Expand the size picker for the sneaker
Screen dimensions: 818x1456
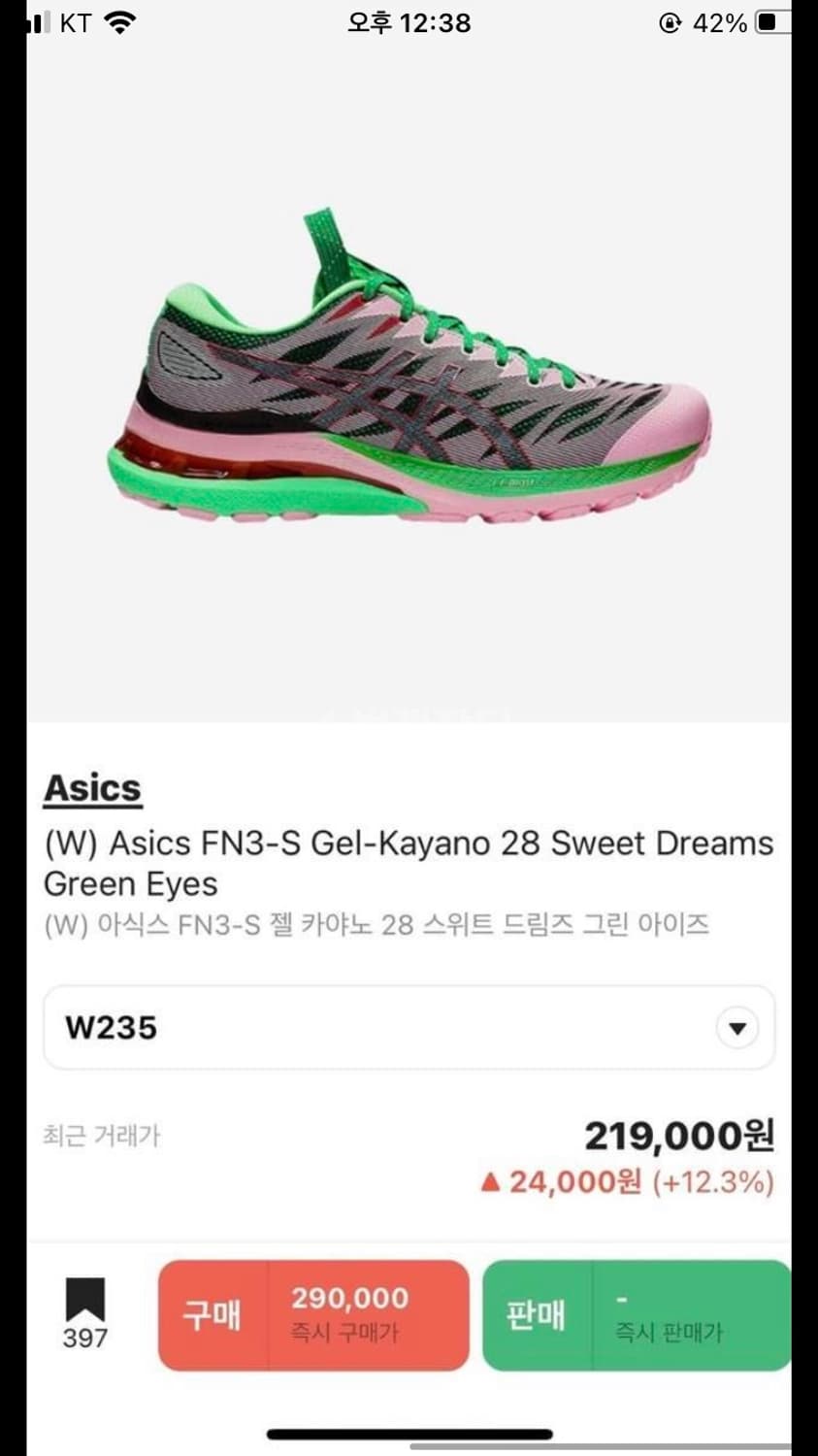pyautogui.click(x=409, y=1027)
